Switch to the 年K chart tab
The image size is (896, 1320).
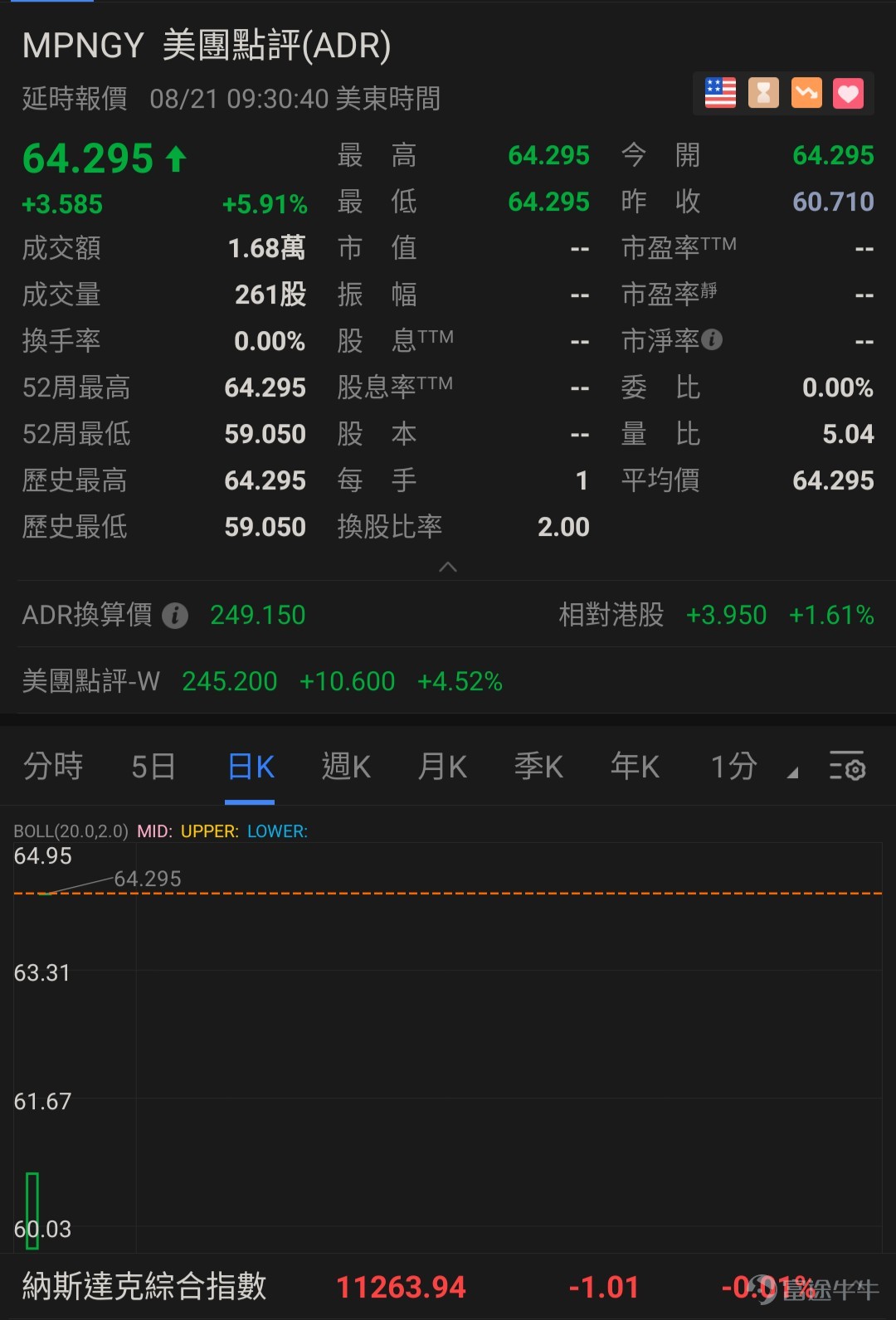tap(635, 767)
